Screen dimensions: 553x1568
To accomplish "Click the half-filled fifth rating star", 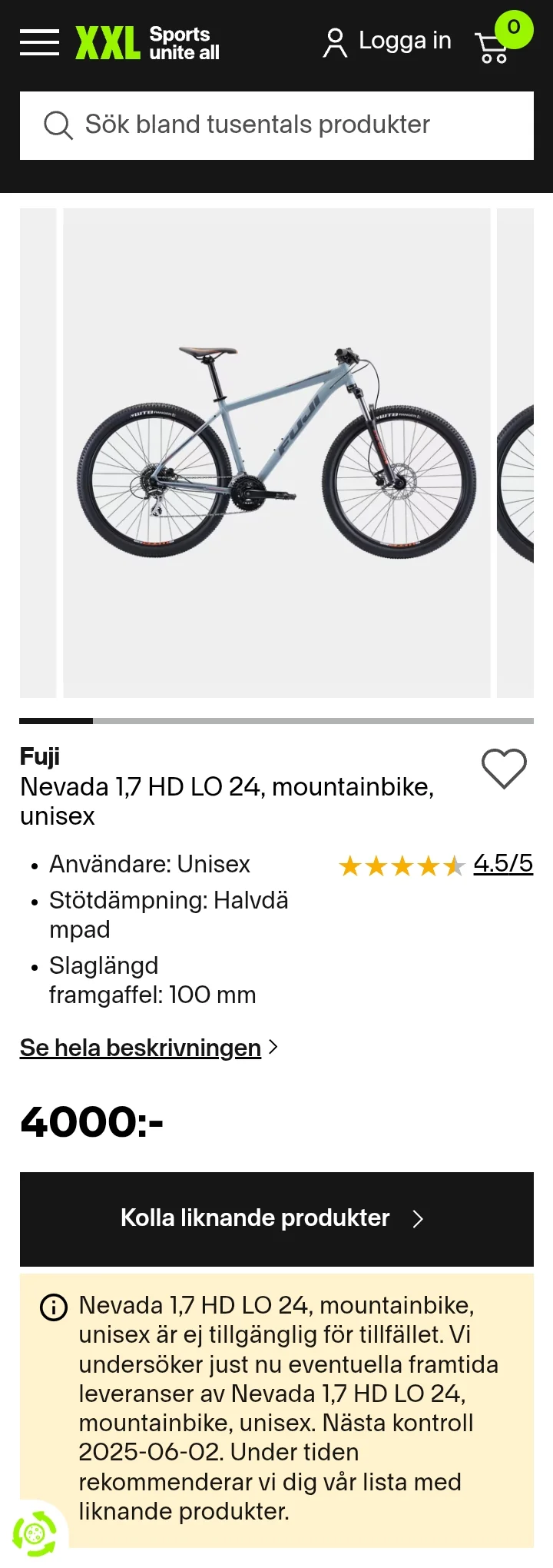I will click(455, 866).
